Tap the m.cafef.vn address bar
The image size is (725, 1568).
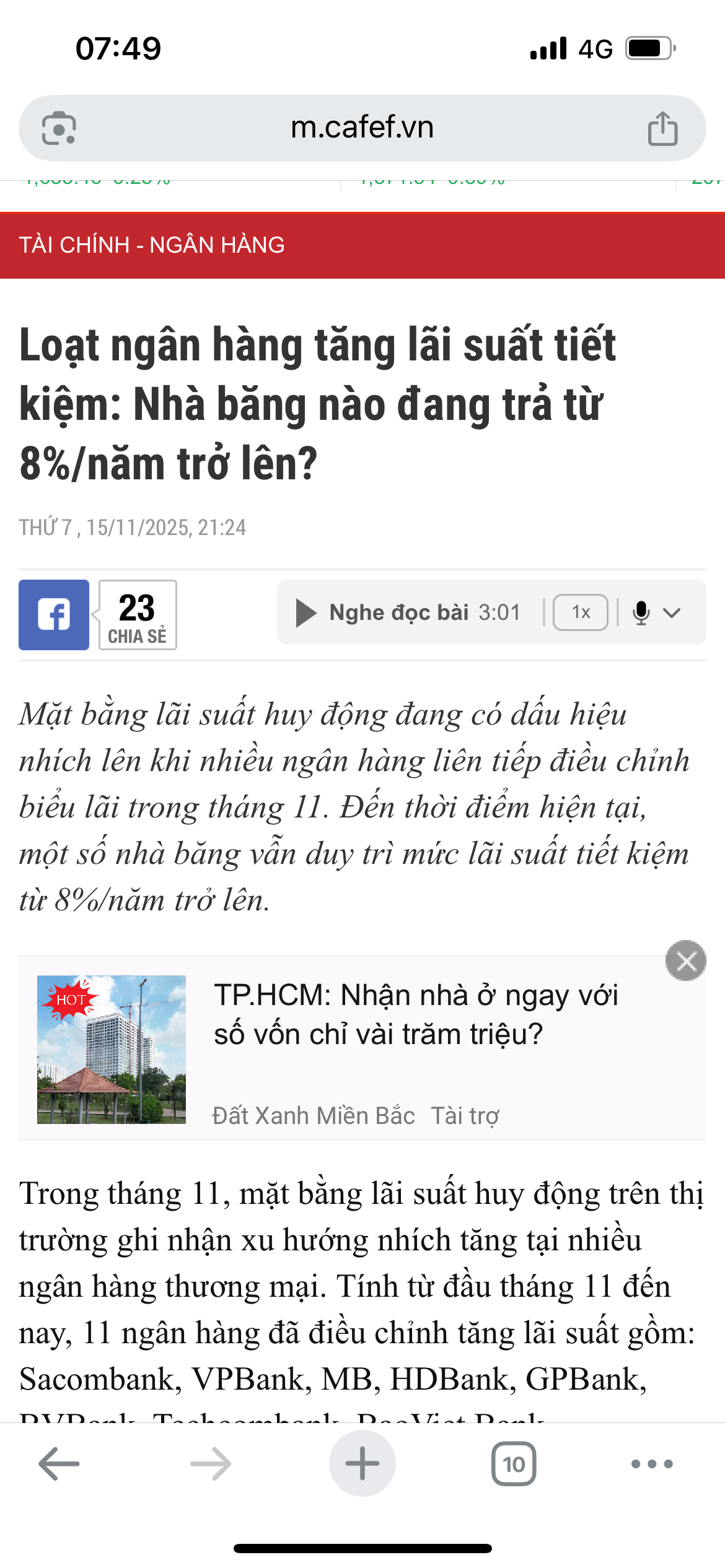click(x=362, y=128)
